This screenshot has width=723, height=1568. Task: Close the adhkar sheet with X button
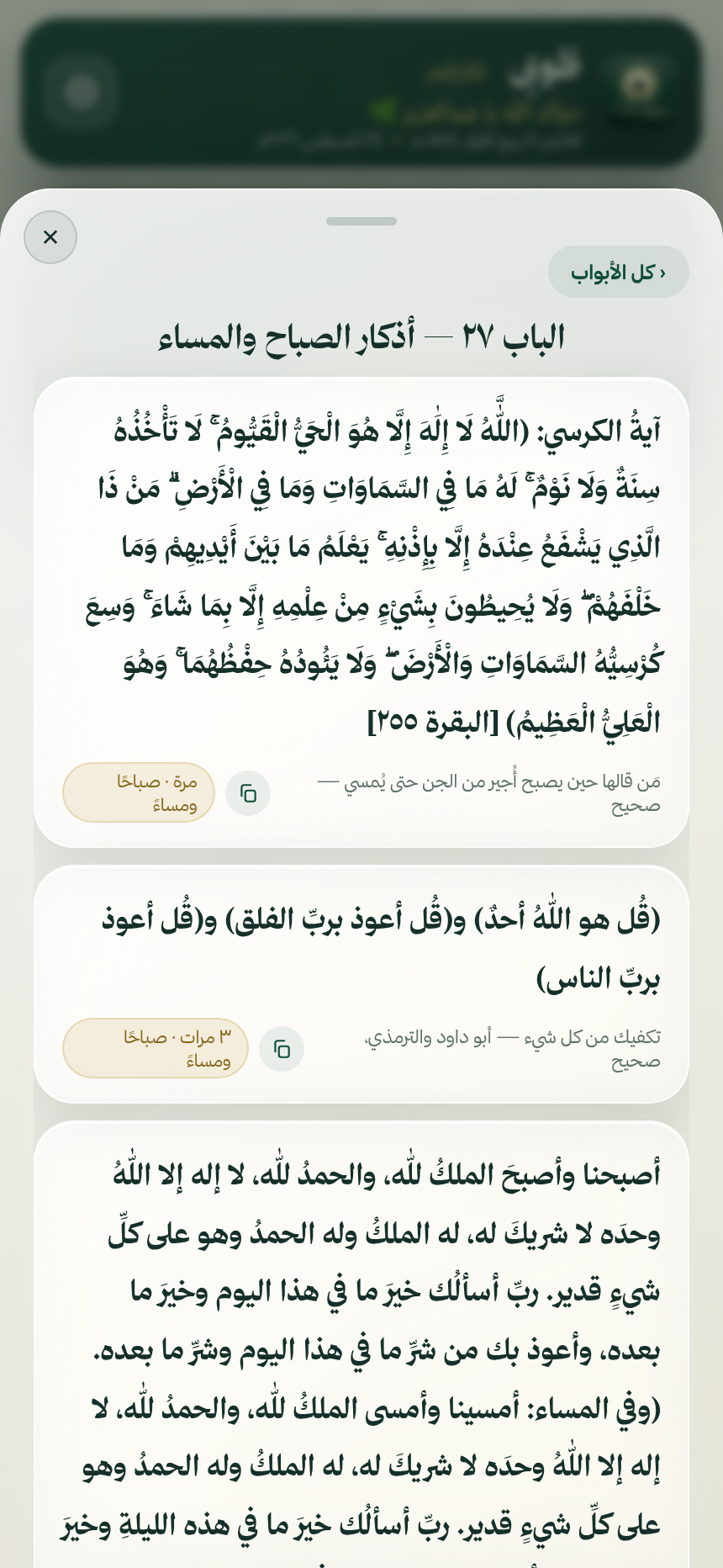(50, 237)
